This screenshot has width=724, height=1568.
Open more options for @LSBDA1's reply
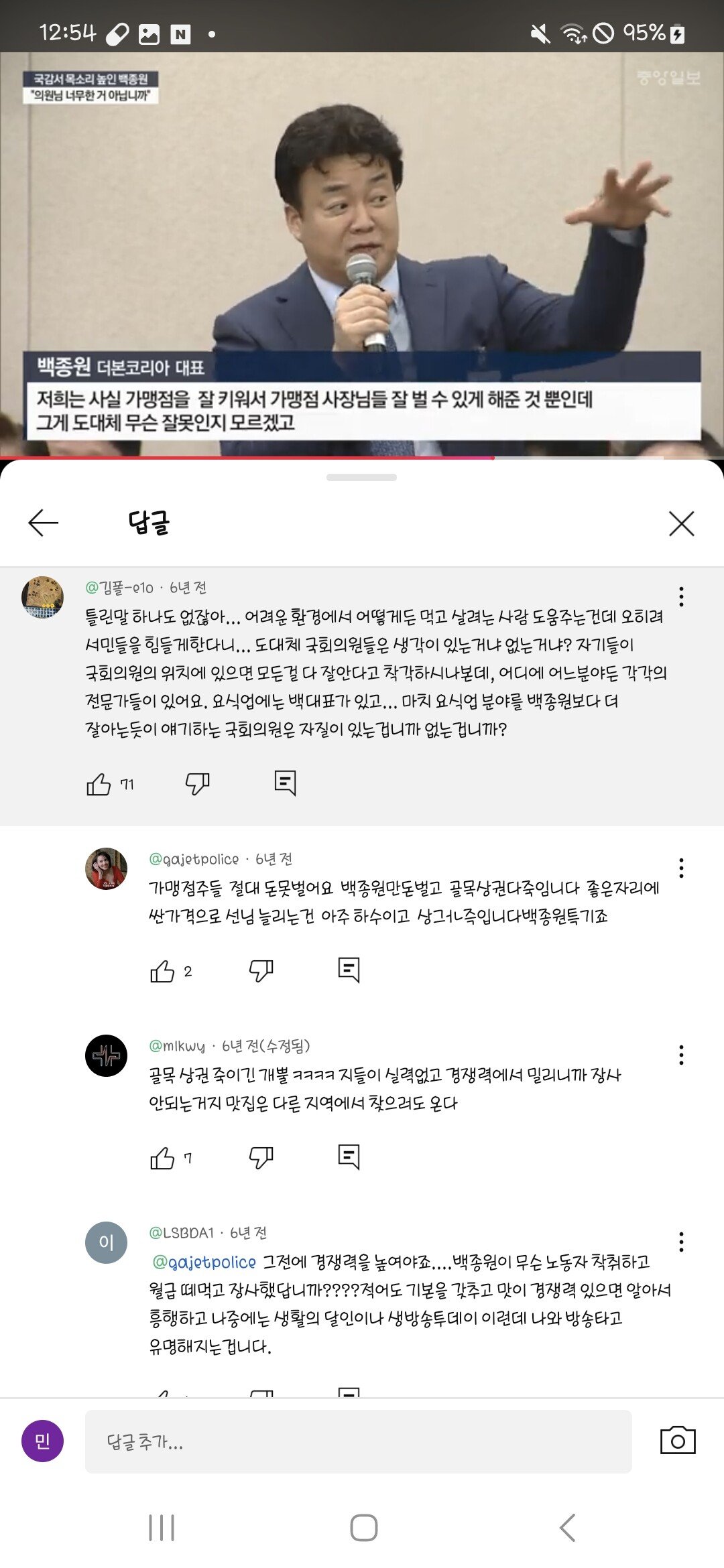(681, 1242)
